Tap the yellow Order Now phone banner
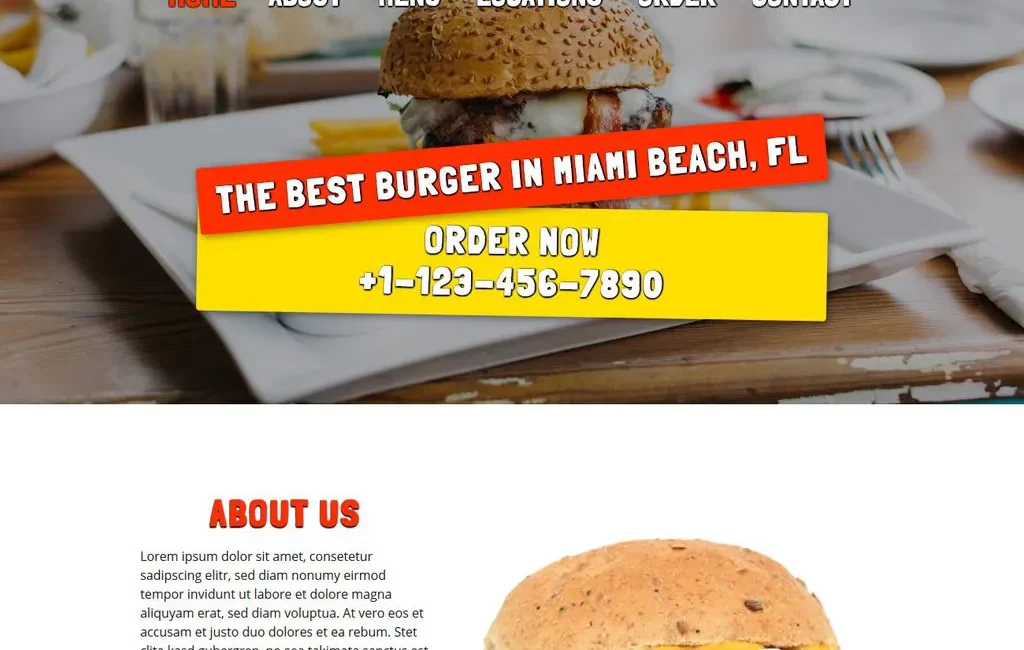1024x650 pixels. pyautogui.click(x=511, y=265)
